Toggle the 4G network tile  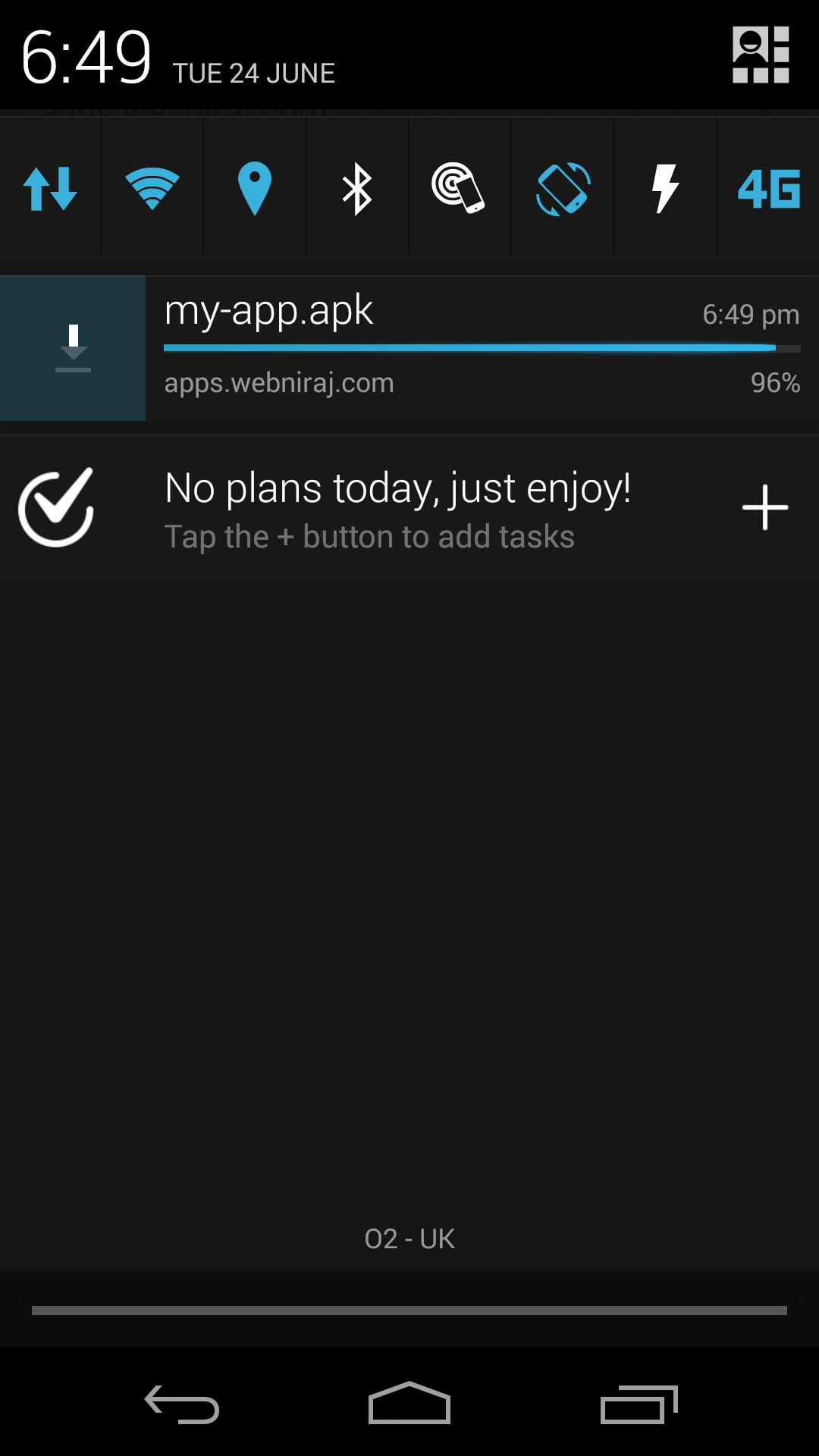click(768, 188)
